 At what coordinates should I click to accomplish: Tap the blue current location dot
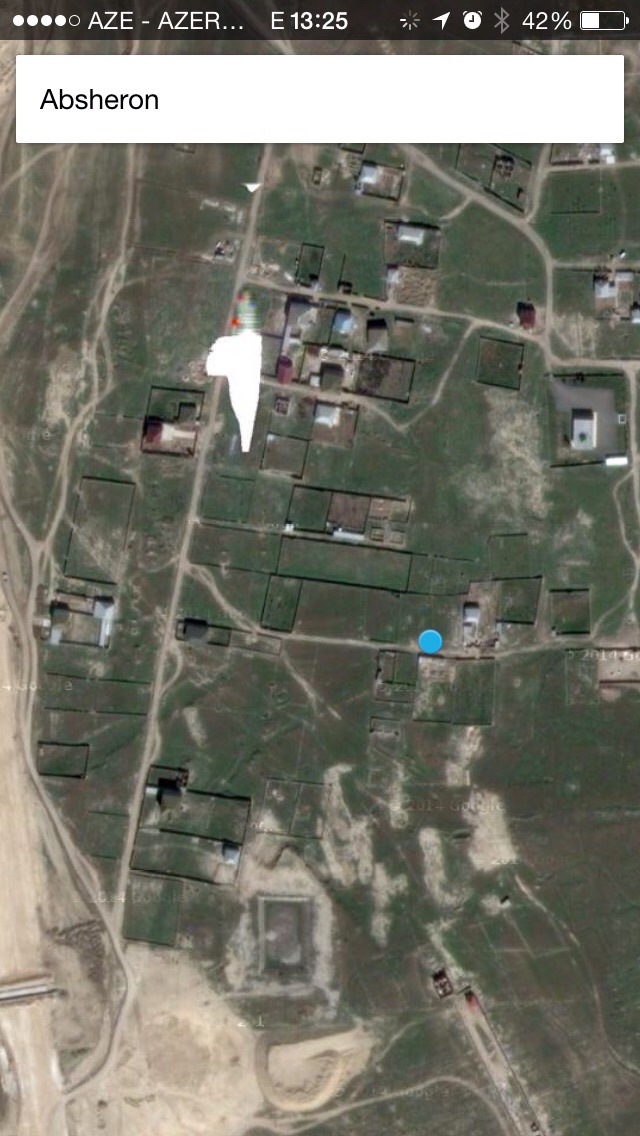pyautogui.click(x=430, y=641)
